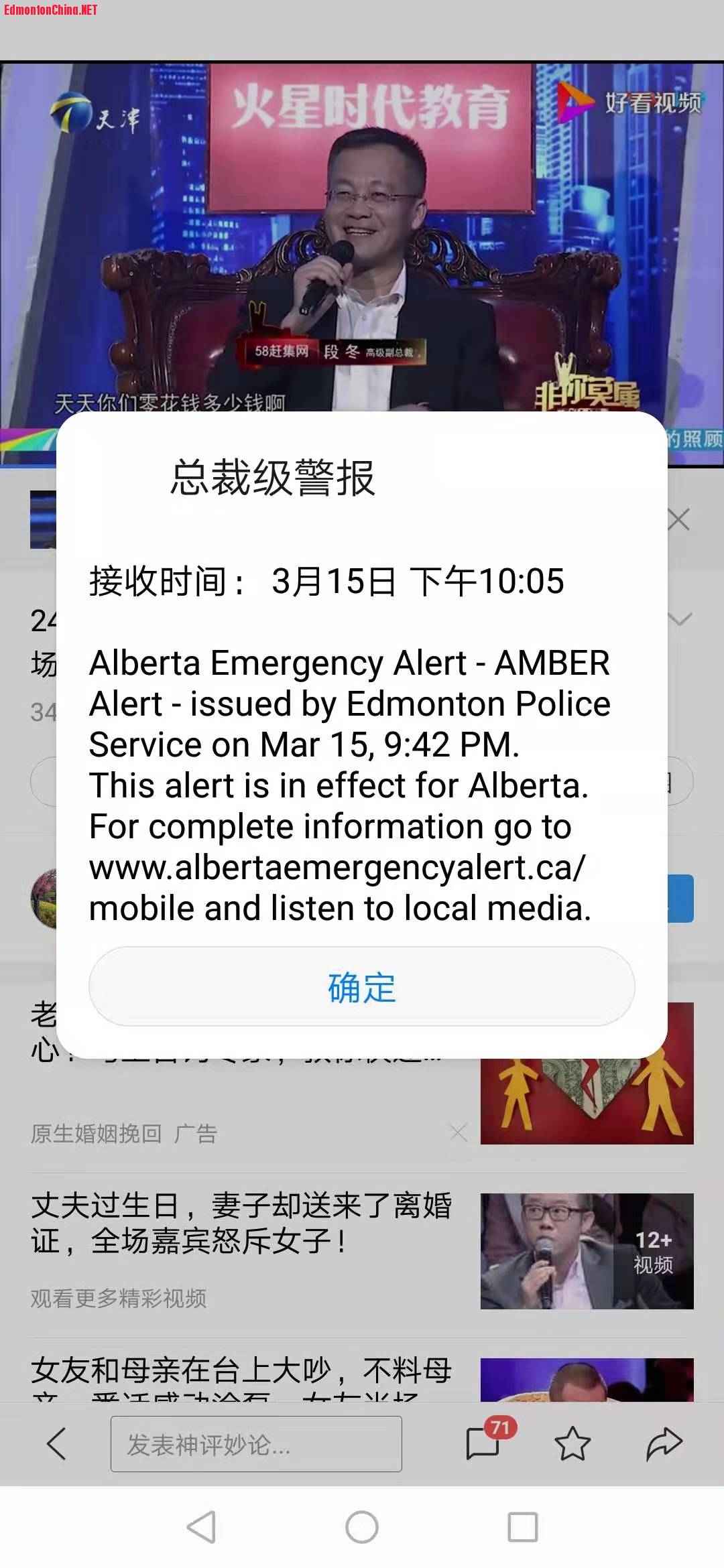Open the comment field 发表神评妙论
The width and height of the screenshot is (724, 1568).
click(x=256, y=1444)
